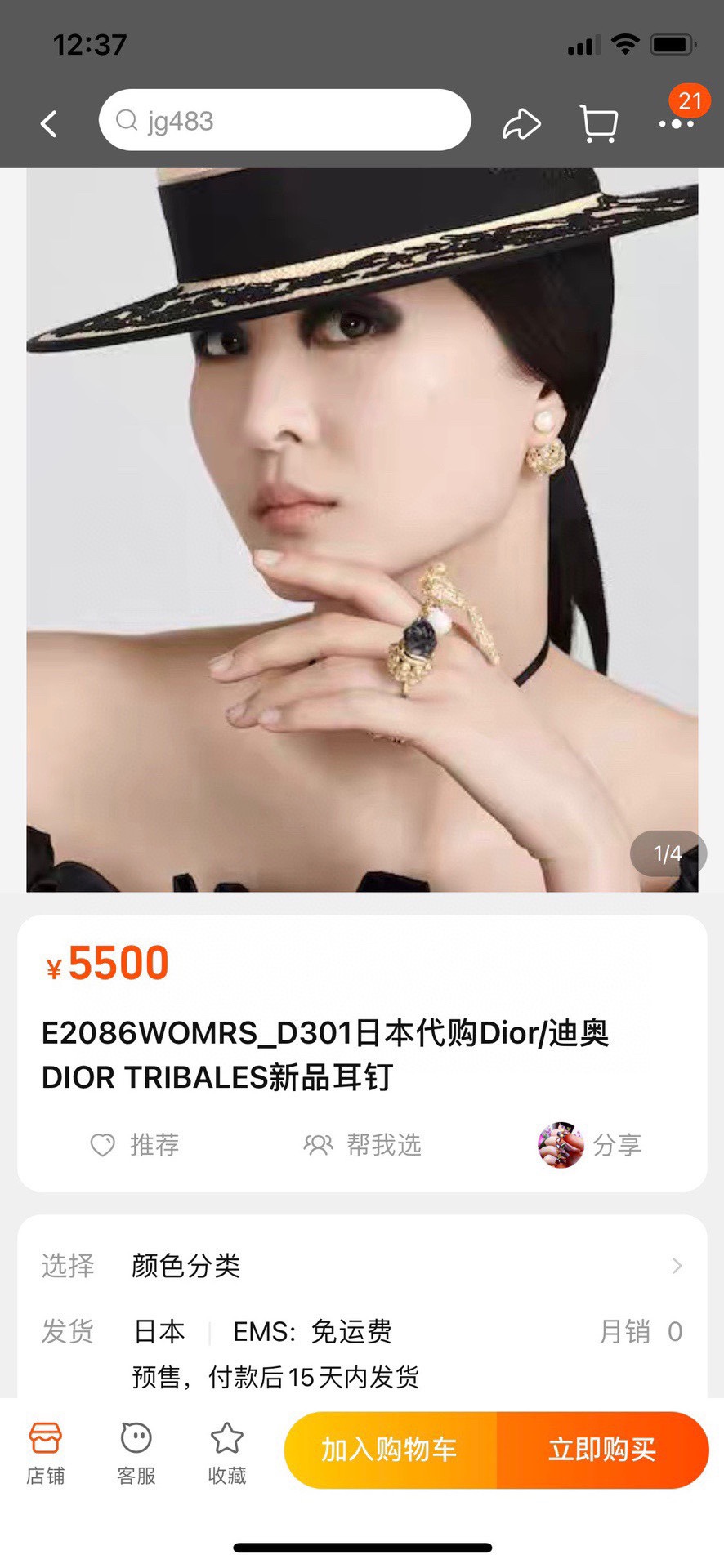The width and height of the screenshot is (724, 1568).
Task: Tap the jg483 search field
Action: [x=284, y=121]
